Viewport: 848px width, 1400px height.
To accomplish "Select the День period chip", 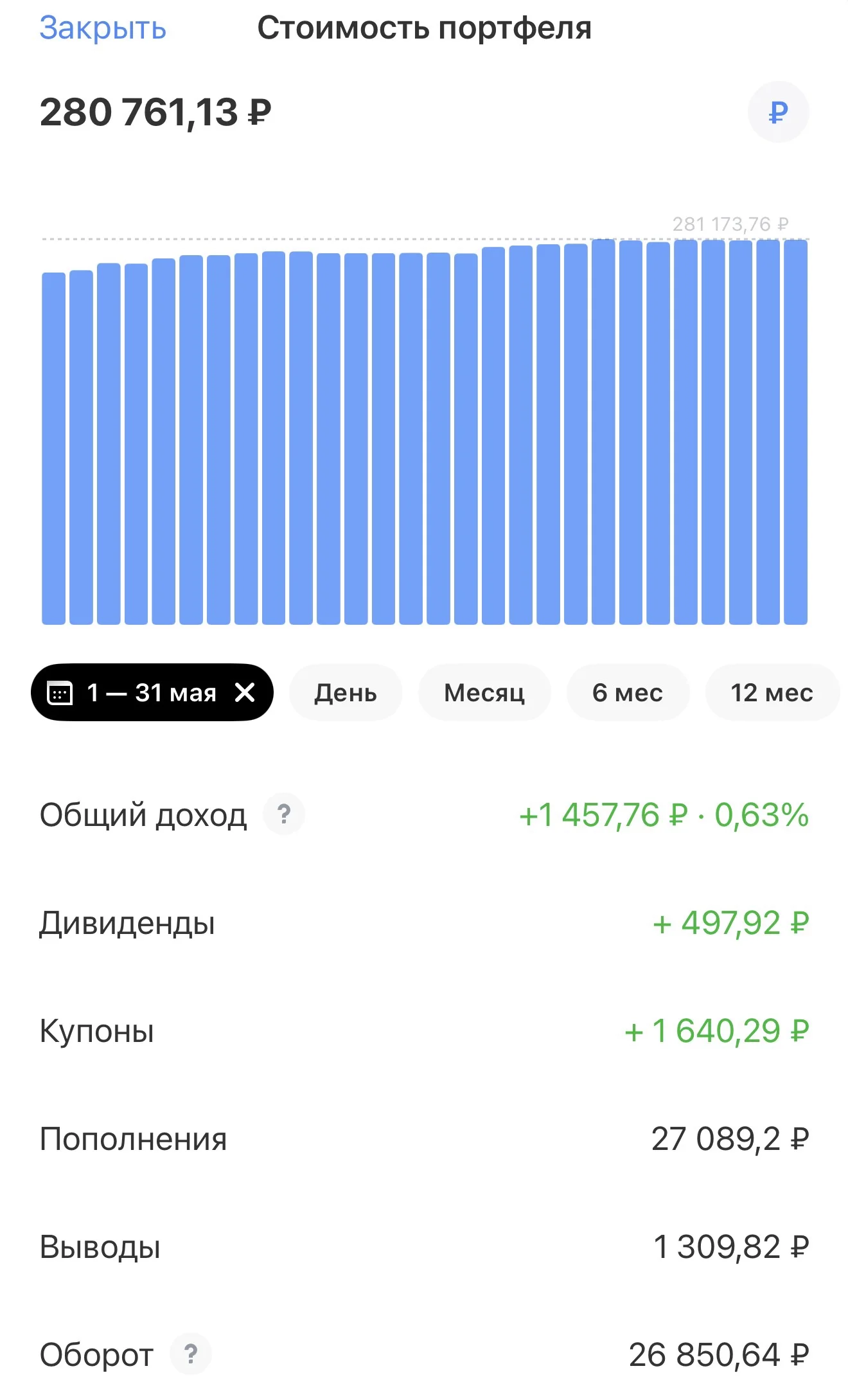I will point(346,692).
